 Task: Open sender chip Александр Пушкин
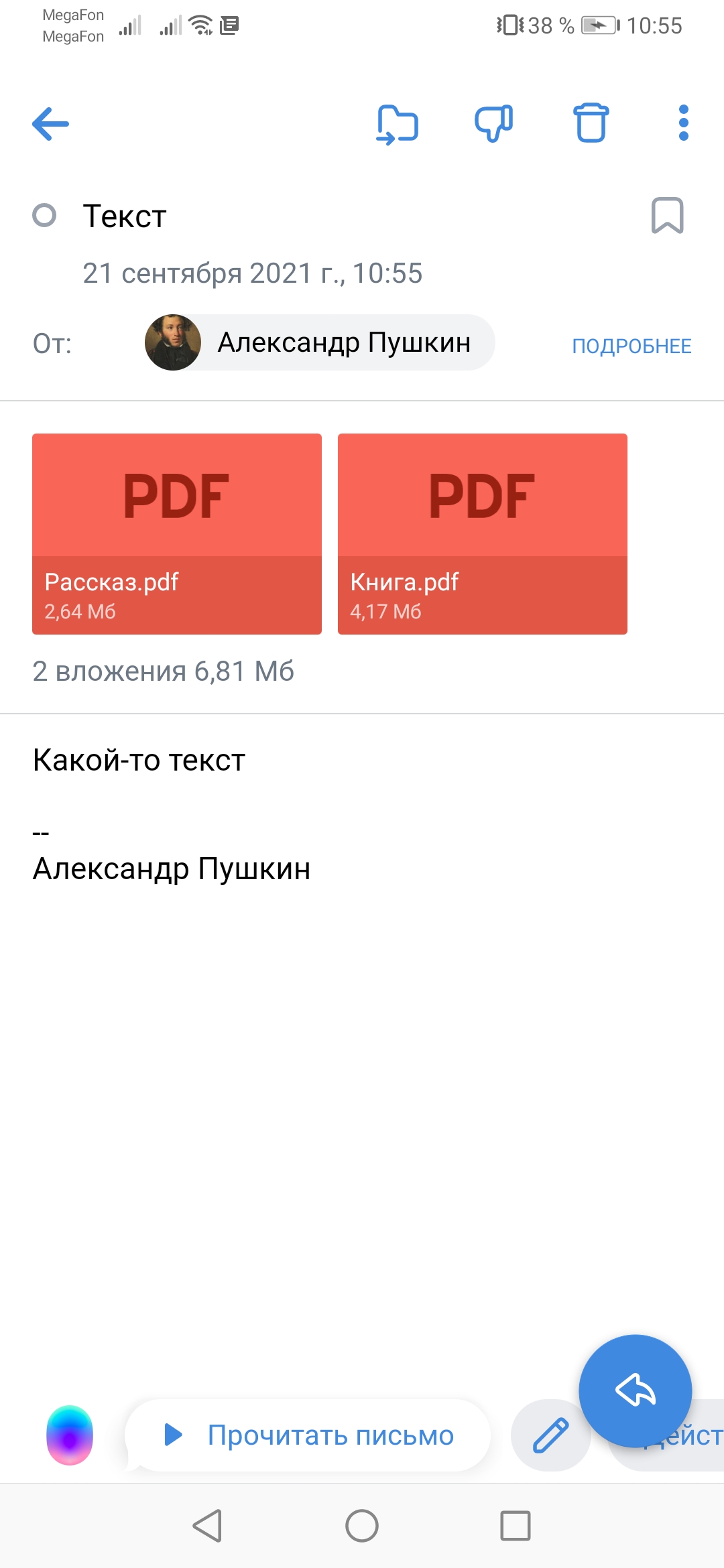click(x=320, y=342)
